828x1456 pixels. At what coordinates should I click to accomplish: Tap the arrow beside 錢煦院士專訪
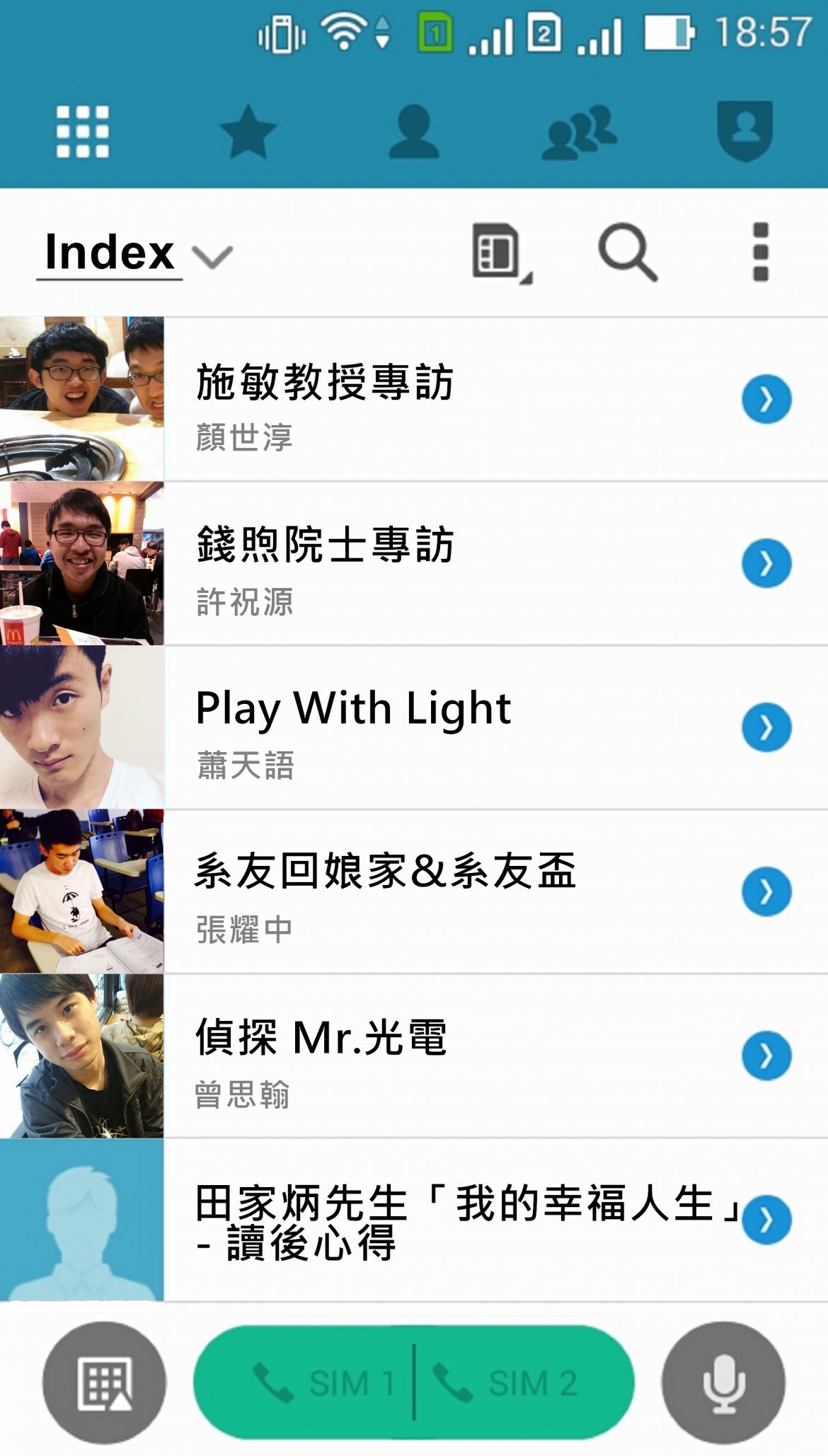[766, 564]
